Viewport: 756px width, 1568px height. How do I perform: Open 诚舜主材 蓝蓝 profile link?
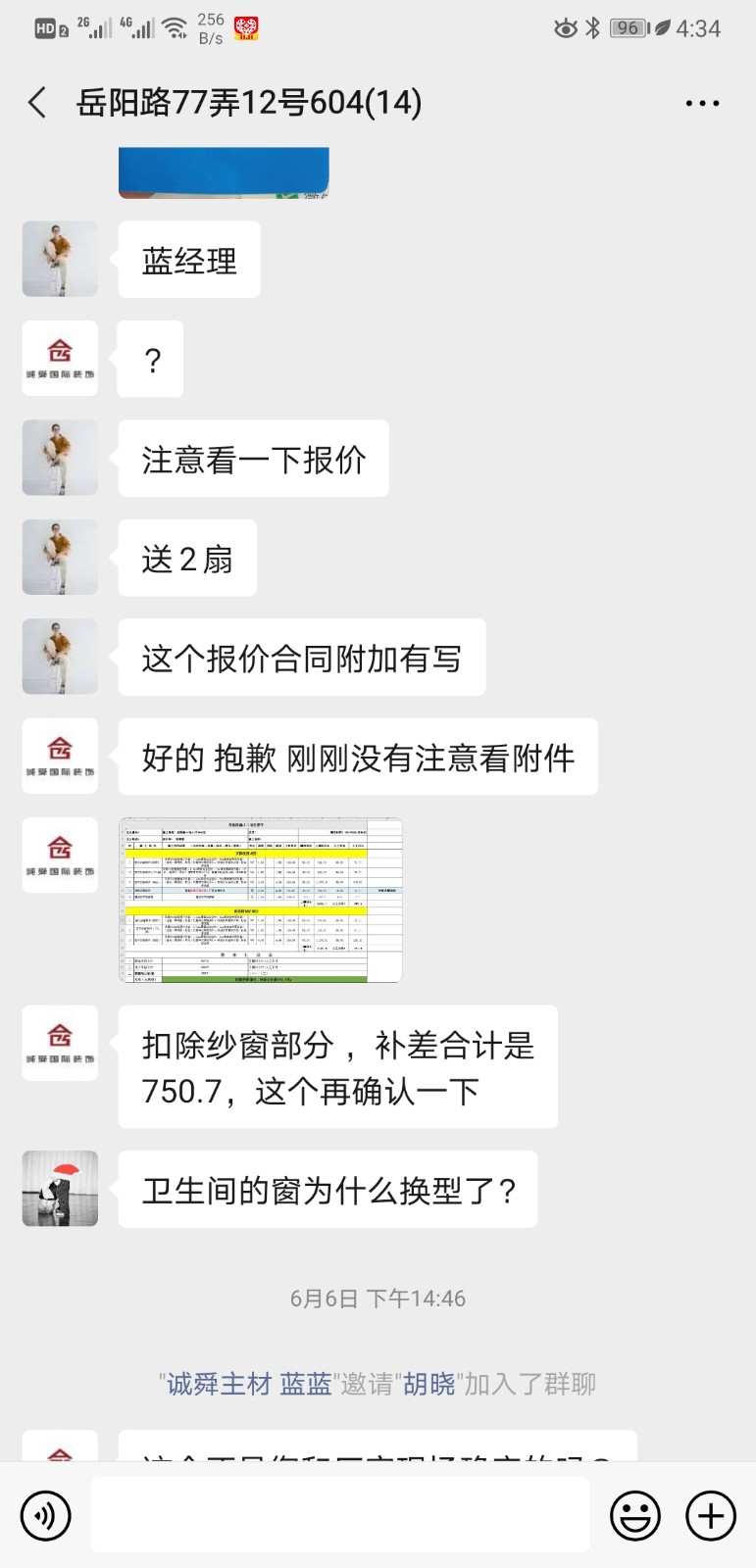249,1384
